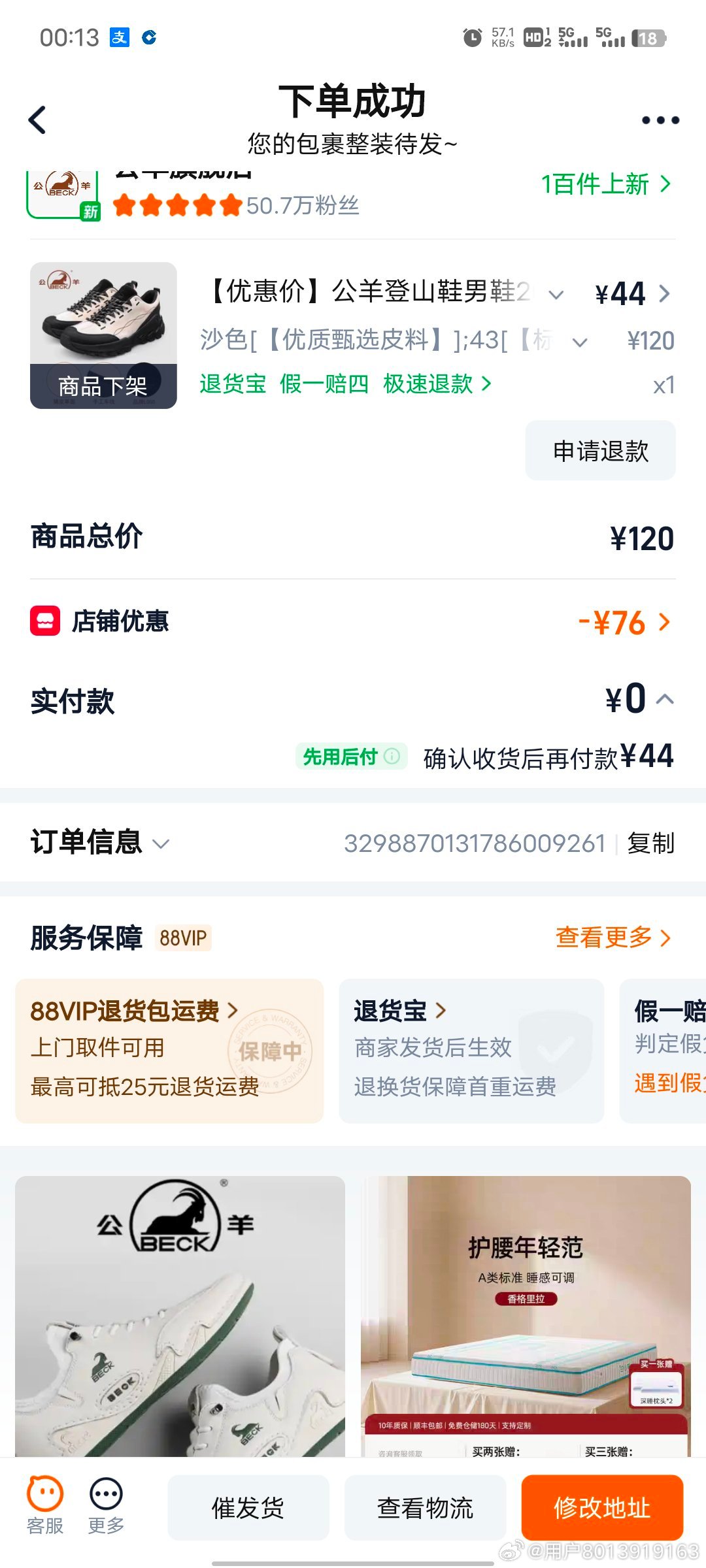The height and width of the screenshot is (1568, 706).
Task: Collapse the 实付款 payment breakdown
Action: click(x=665, y=700)
